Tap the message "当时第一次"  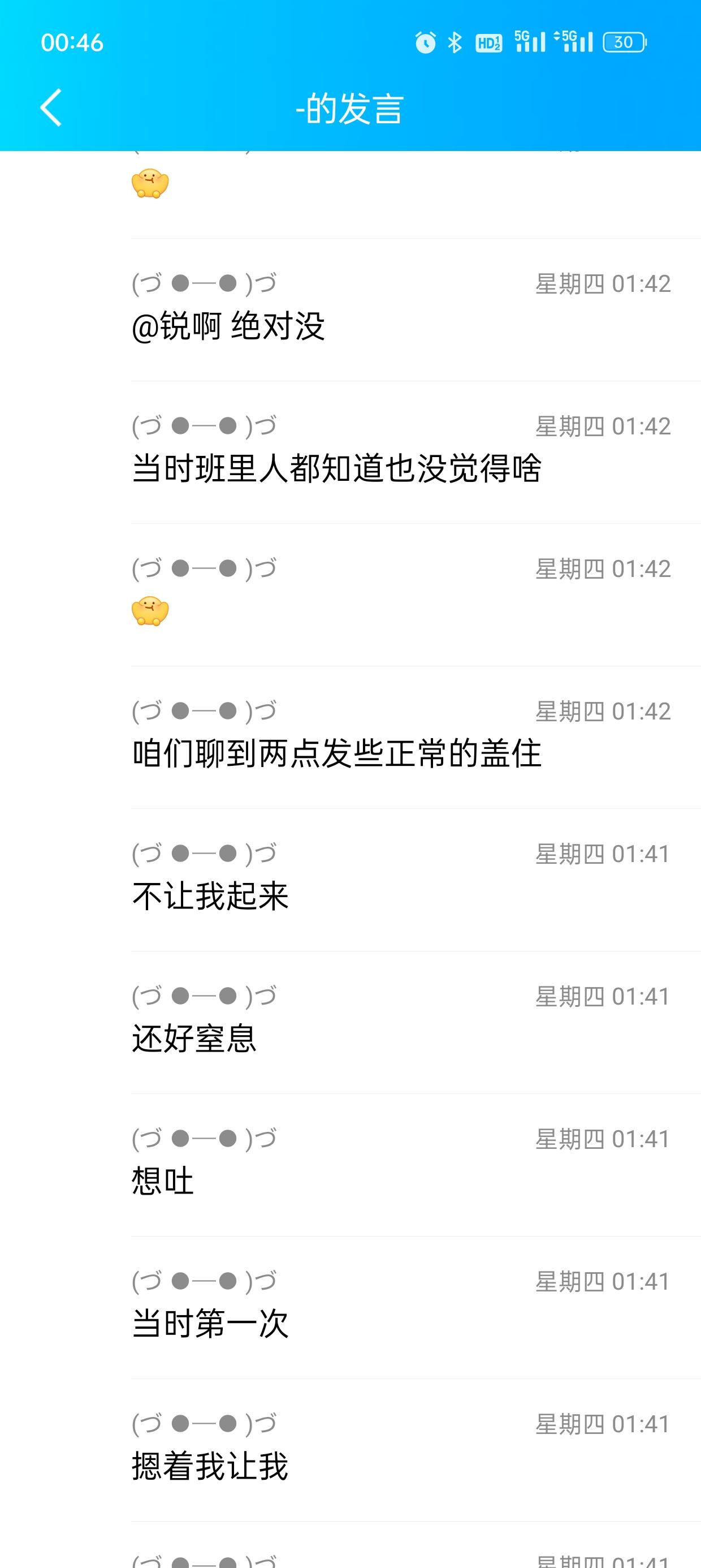[x=210, y=1323]
